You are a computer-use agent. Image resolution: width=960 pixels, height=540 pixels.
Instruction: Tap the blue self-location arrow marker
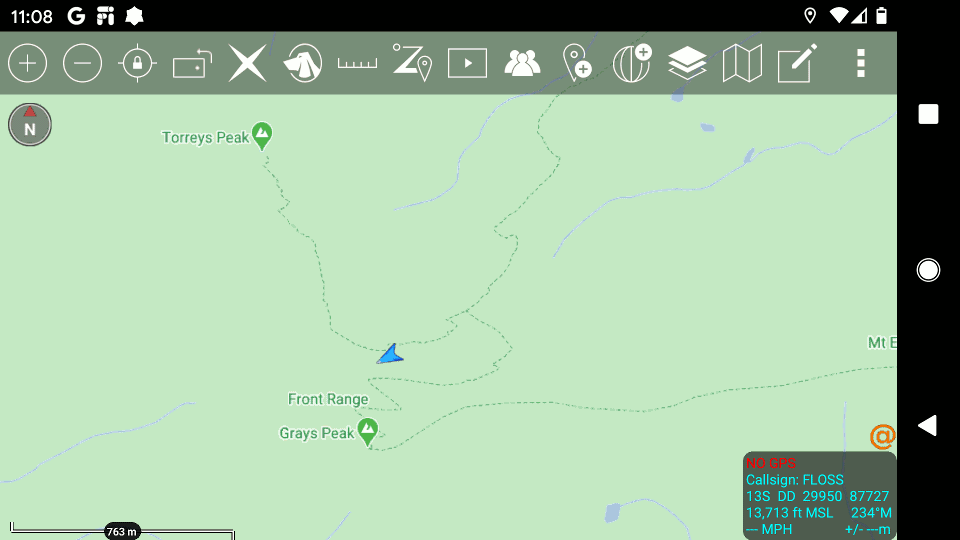pos(390,354)
